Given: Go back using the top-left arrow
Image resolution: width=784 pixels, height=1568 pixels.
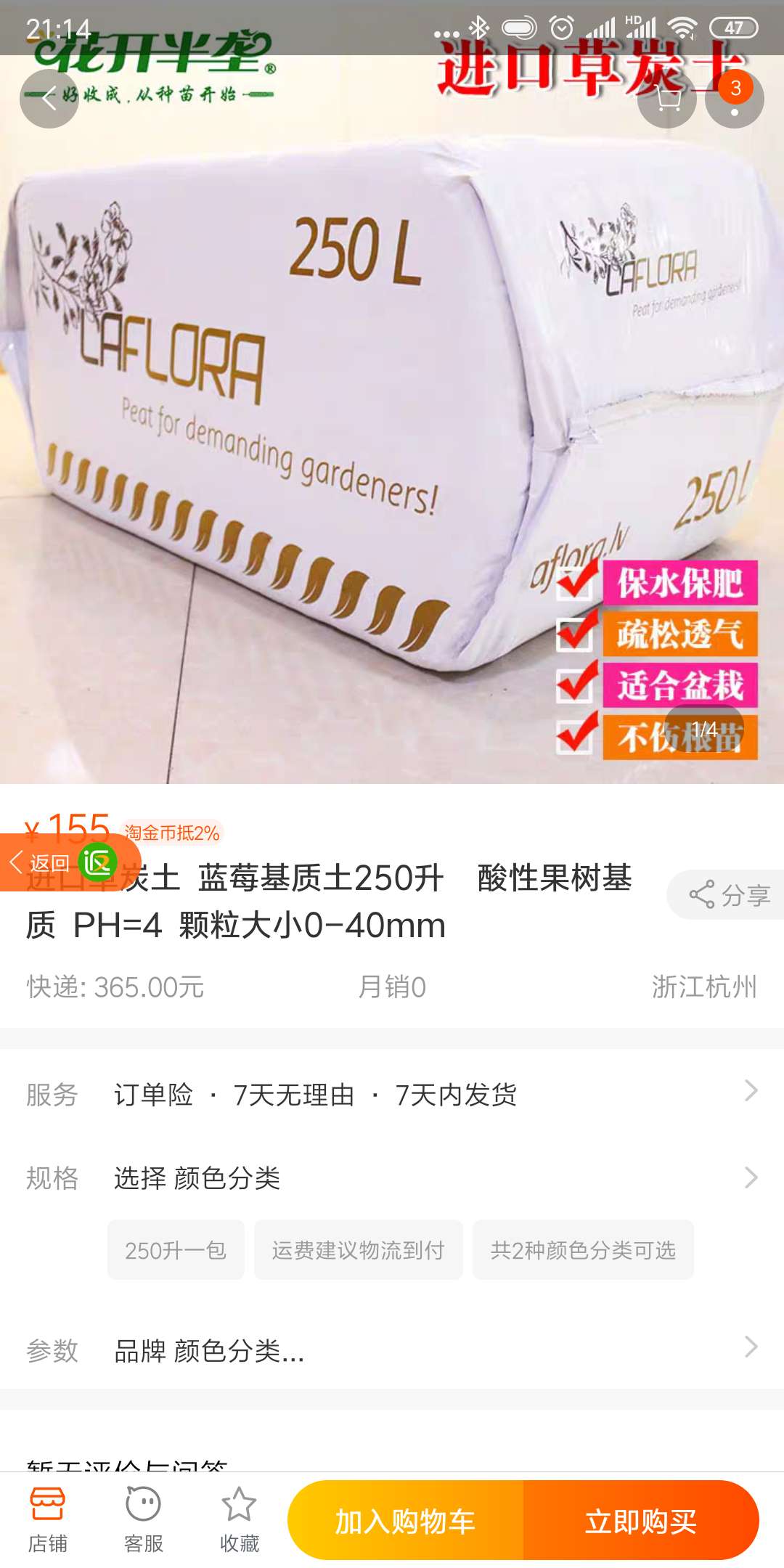Looking at the screenshot, I should pos(49,99).
